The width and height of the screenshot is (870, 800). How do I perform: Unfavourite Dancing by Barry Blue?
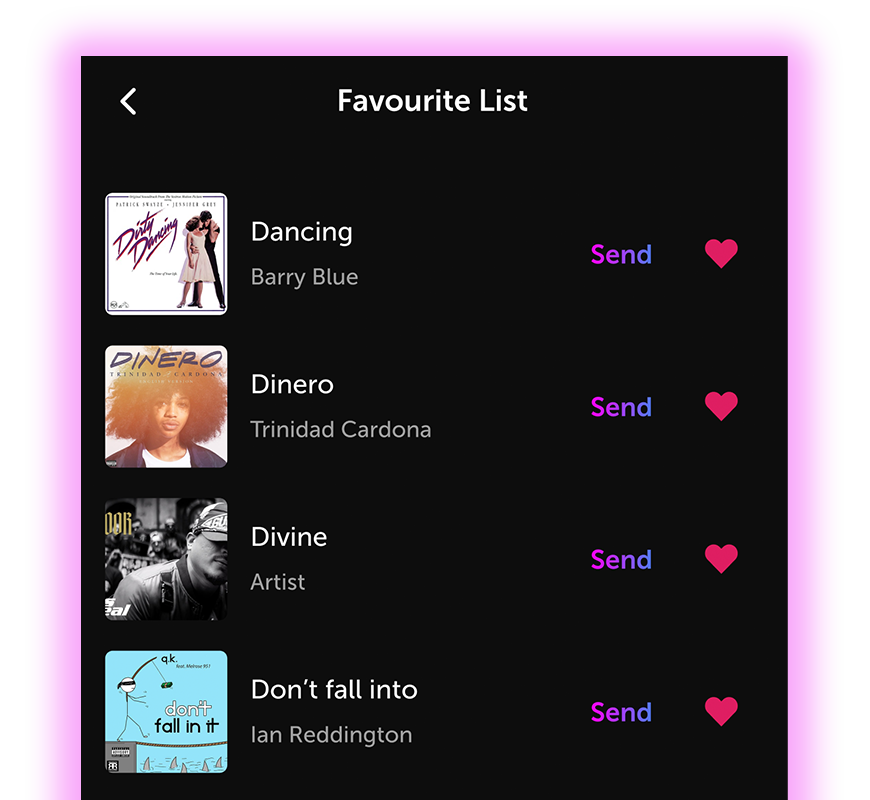(x=721, y=254)
